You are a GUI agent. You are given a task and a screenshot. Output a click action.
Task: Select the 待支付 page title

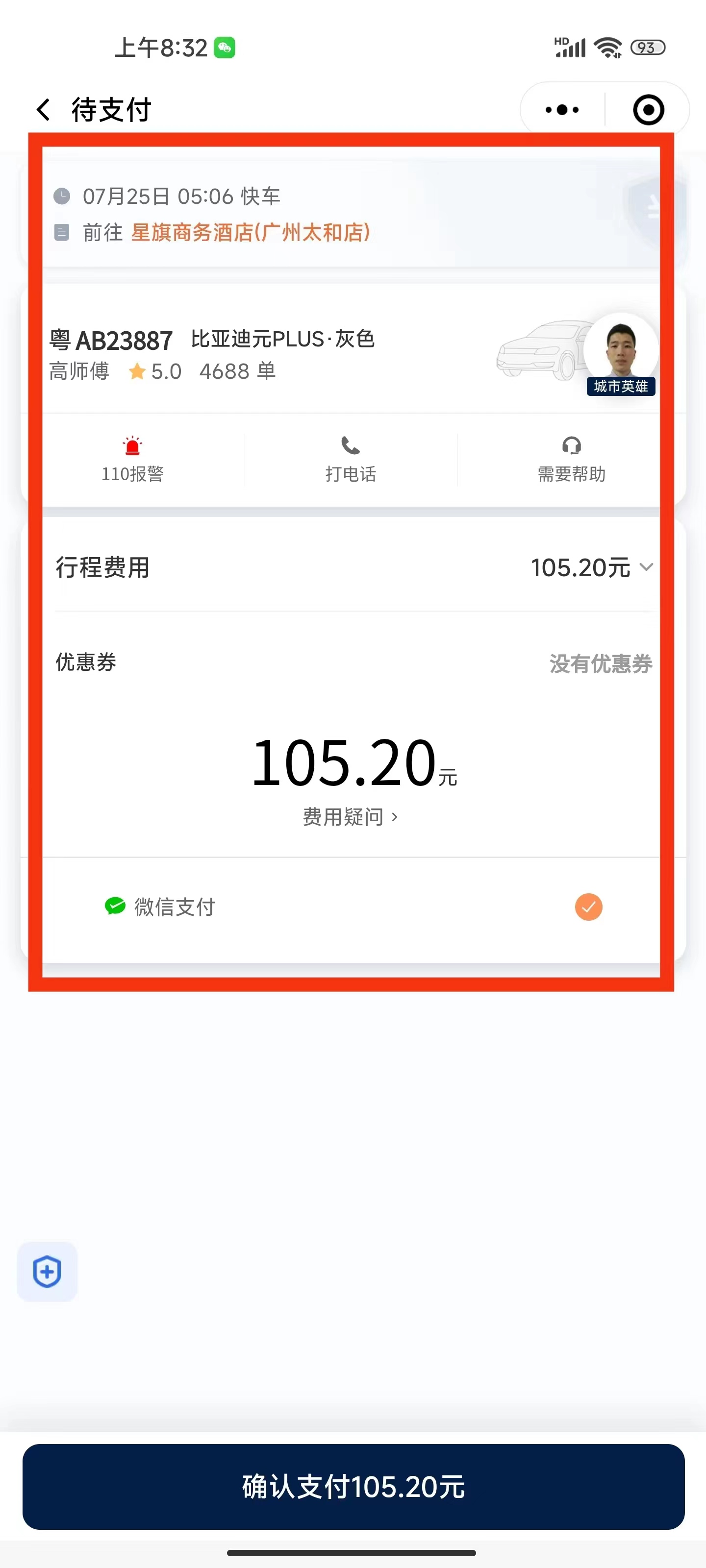[x=110, y=110]
